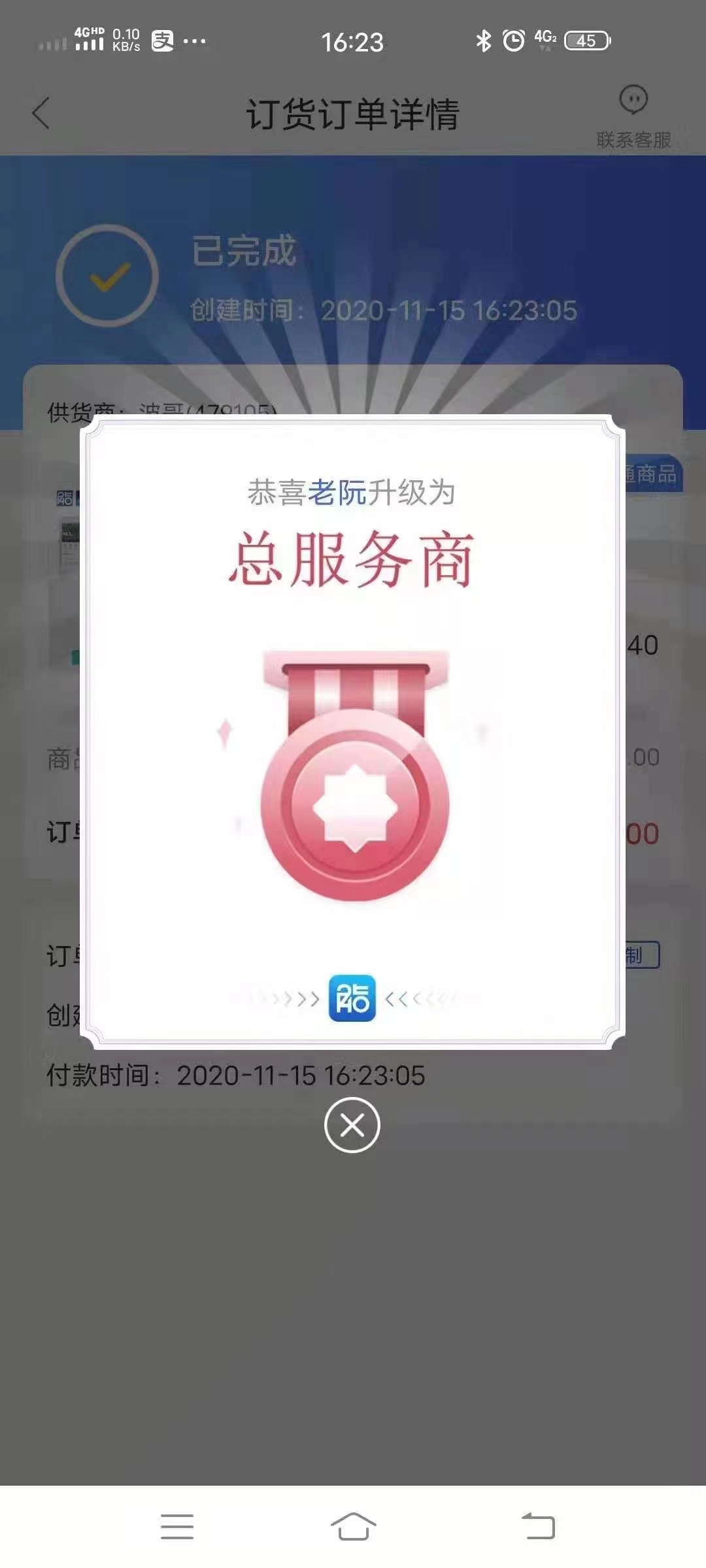This screenshot has width=706, height=1568.
Task: Tap the system back button
Action: pyautogui.click(x=538, y=1527)
